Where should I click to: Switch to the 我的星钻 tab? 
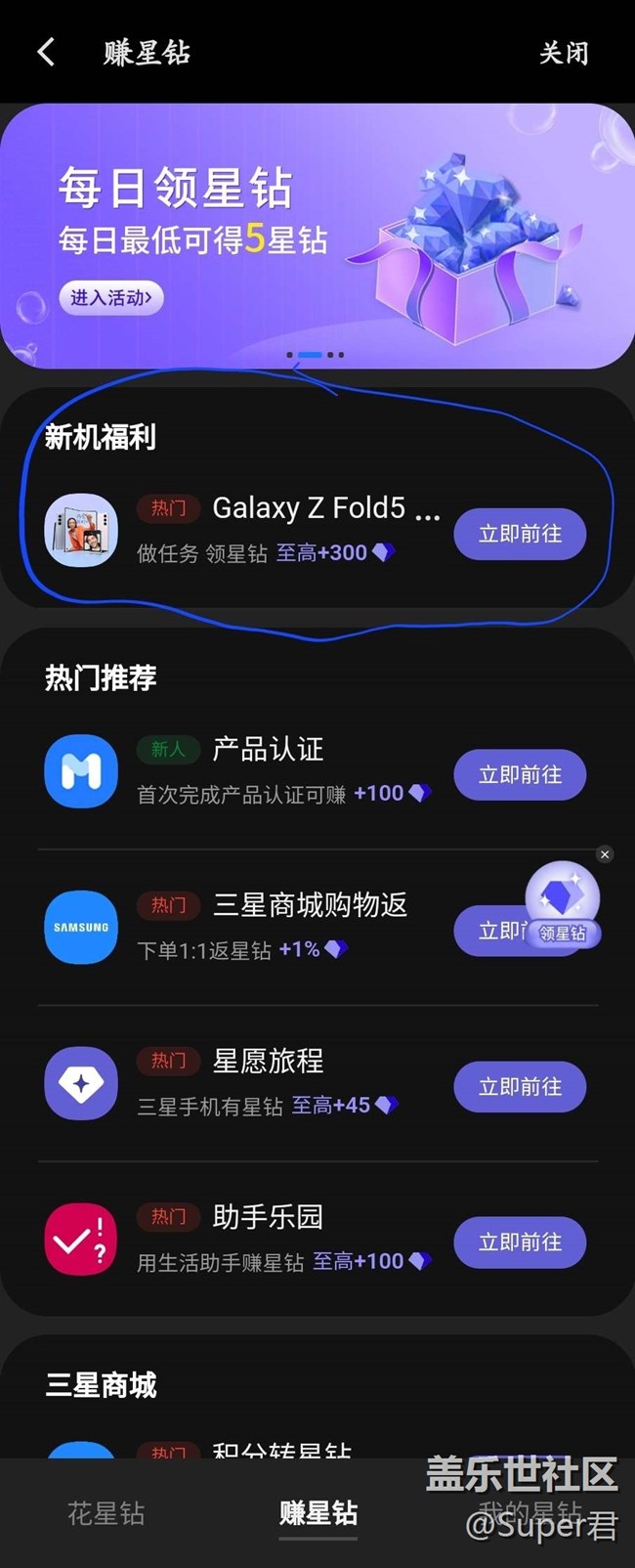pos(530,1513)
